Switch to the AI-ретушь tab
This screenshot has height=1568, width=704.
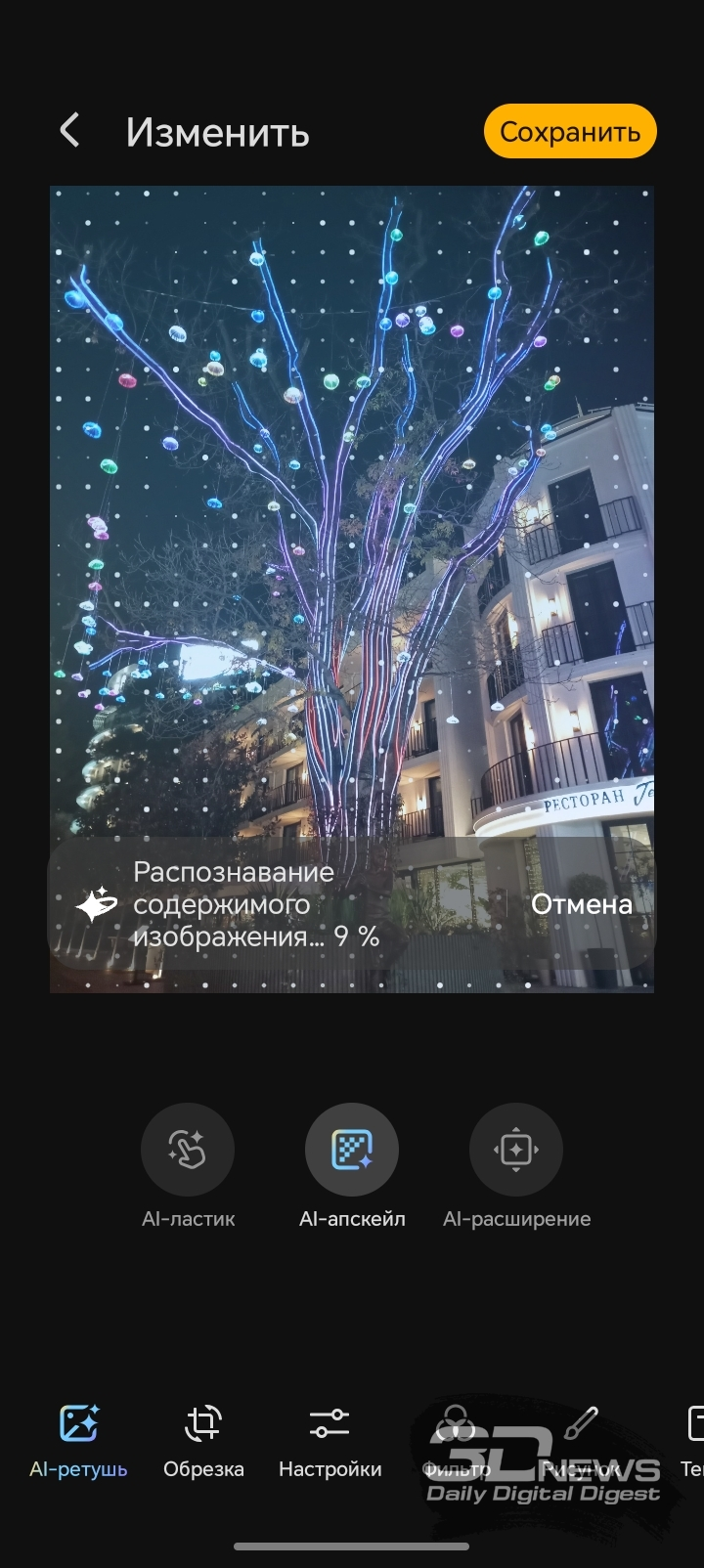pyautogui.click(x=78, y=1441)
